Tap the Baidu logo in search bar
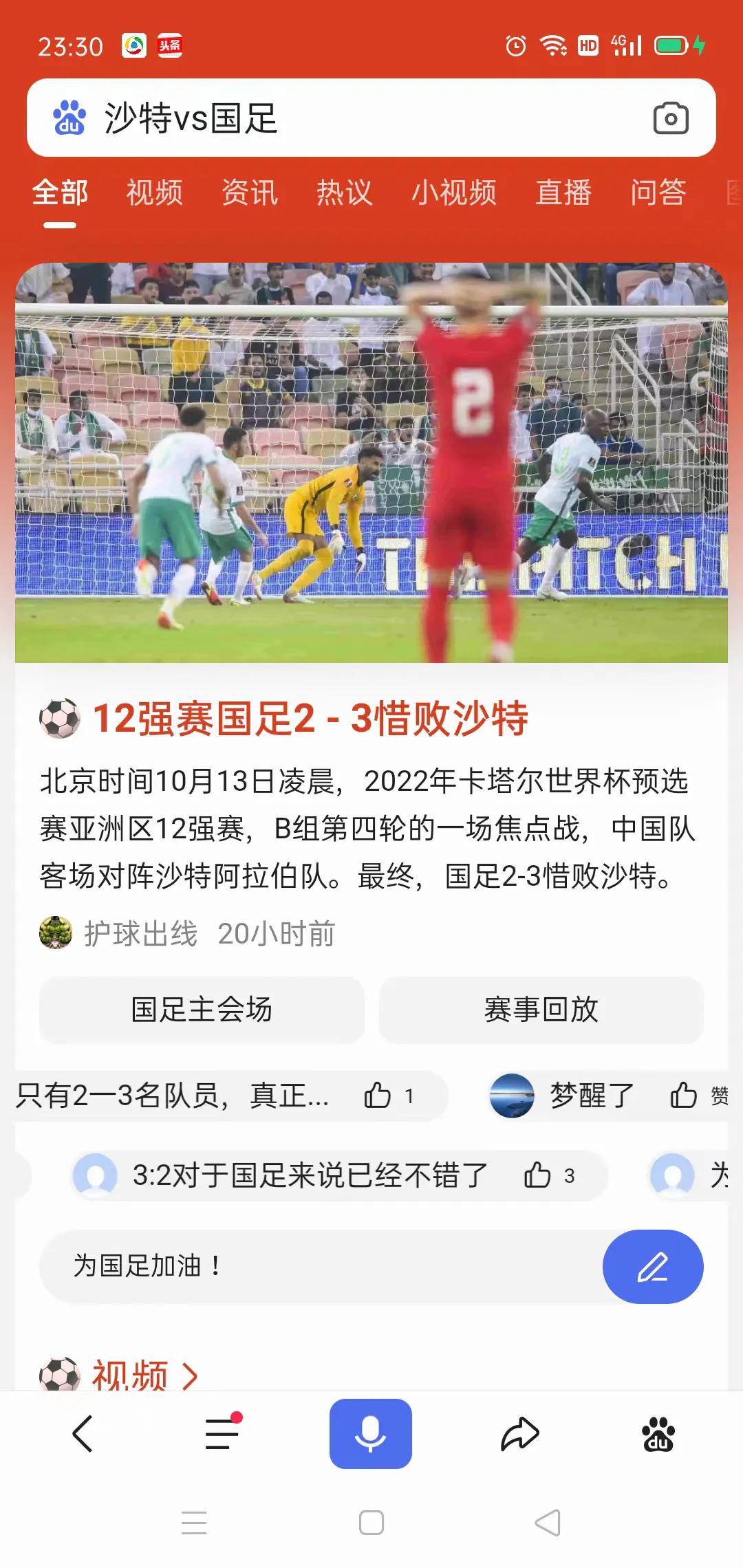 point(71,117)
